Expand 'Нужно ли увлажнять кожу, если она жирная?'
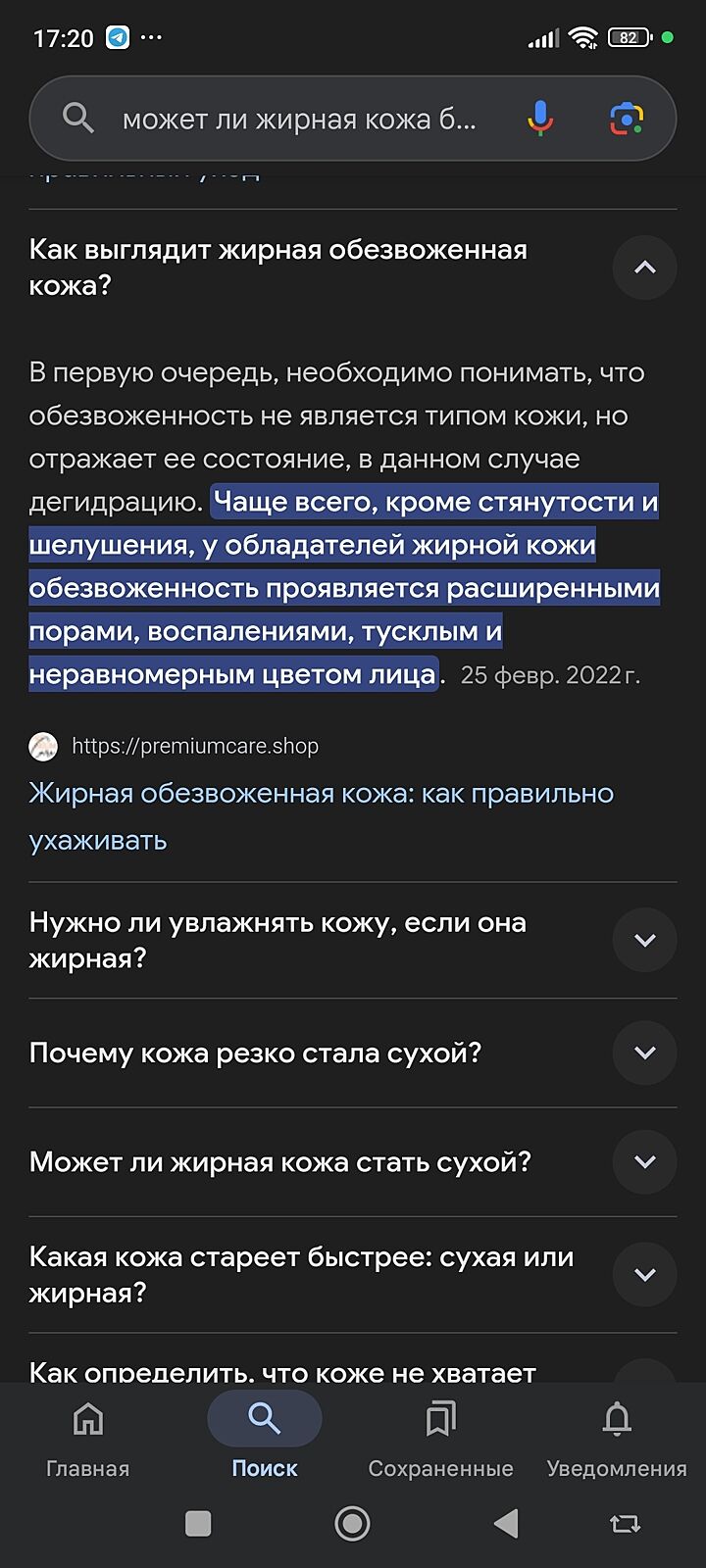This screenshot has width=706, height=1568. pyautogui.click(x=644, y=940)
